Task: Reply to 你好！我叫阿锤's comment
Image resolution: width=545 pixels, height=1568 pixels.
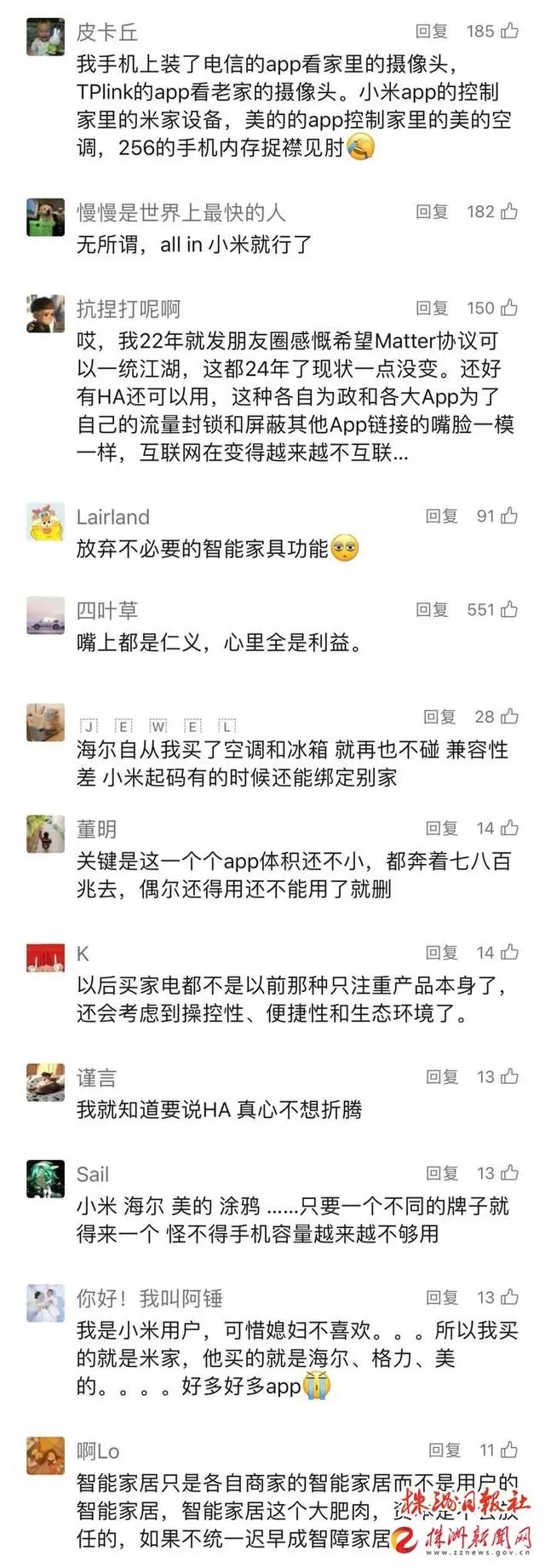Action: [x=442, y=1298]
